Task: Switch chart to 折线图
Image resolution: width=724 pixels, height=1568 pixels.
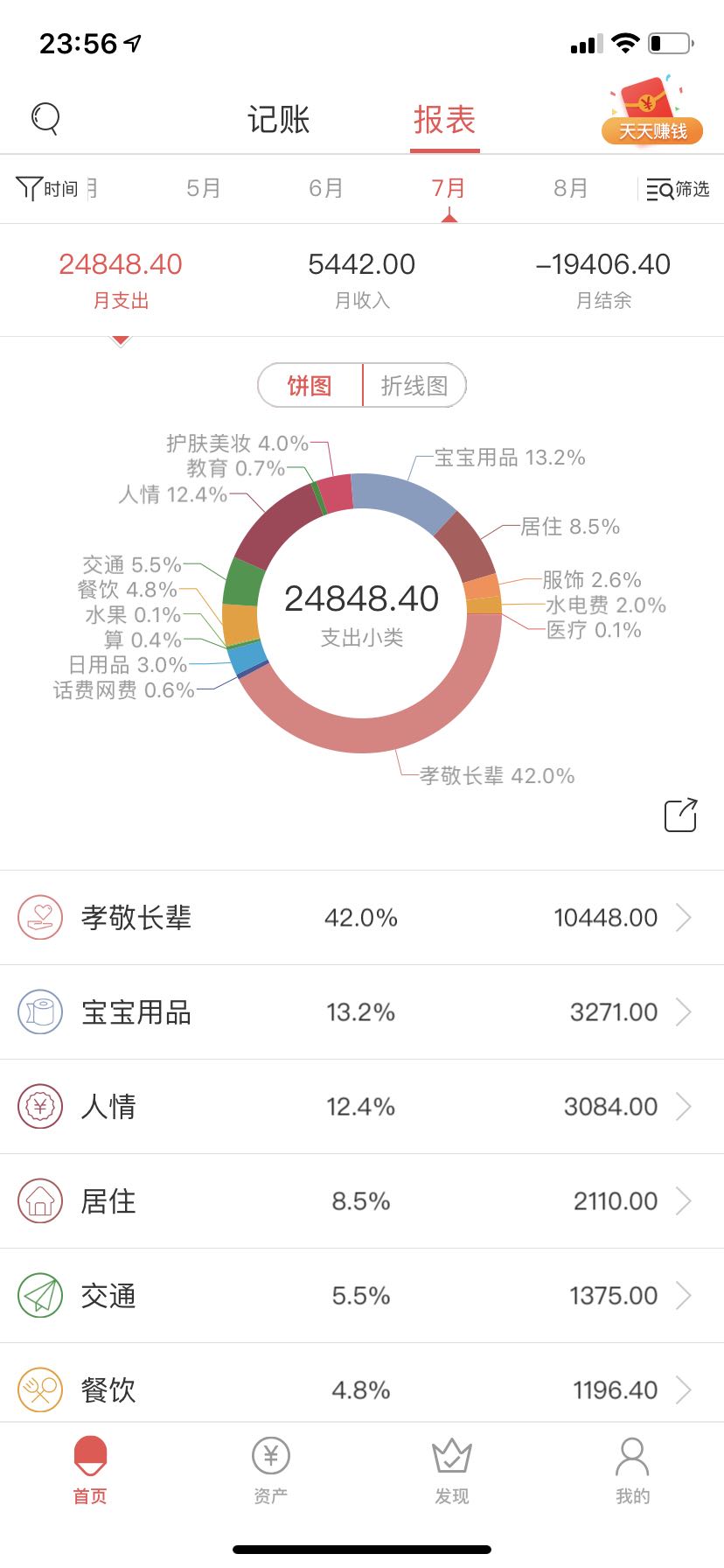Action: coord(414,385)
